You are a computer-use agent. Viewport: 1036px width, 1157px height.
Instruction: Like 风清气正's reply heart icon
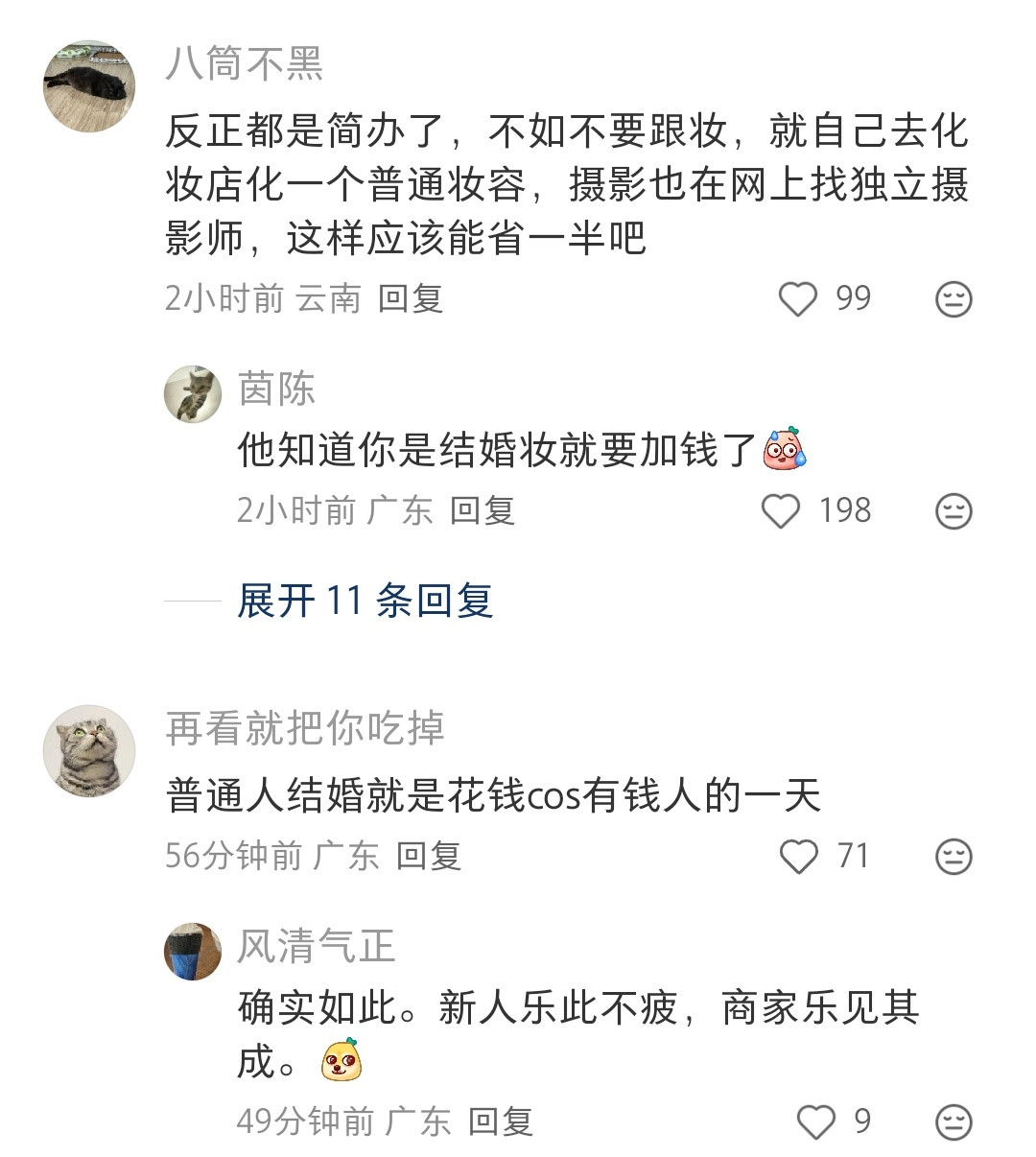pos(816,1121)
